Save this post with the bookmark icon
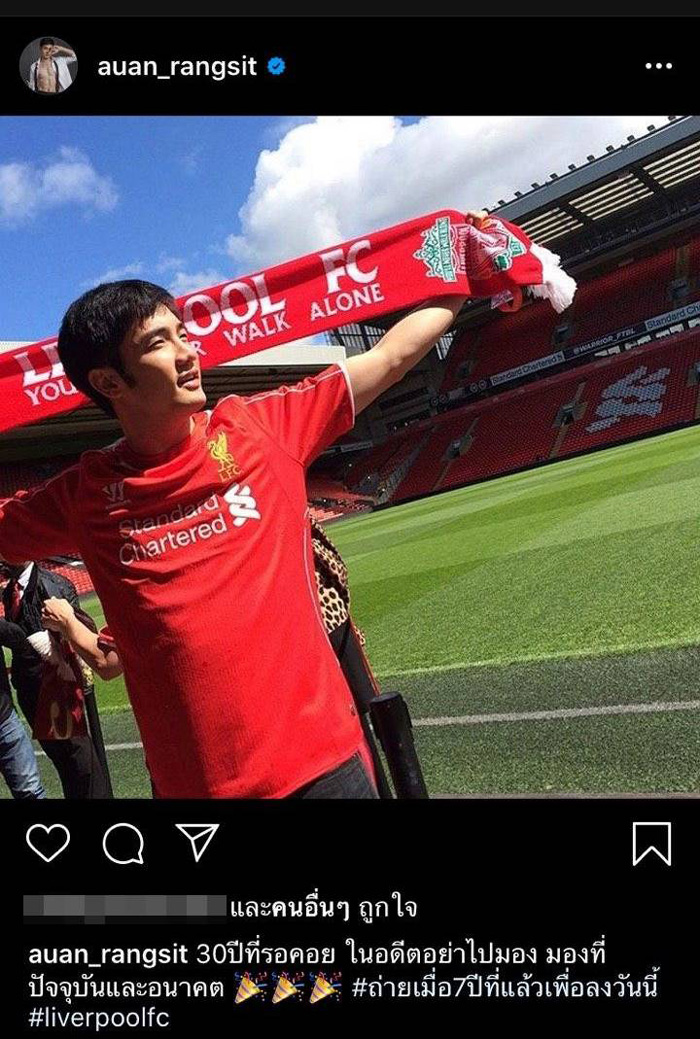 [651, 844]
